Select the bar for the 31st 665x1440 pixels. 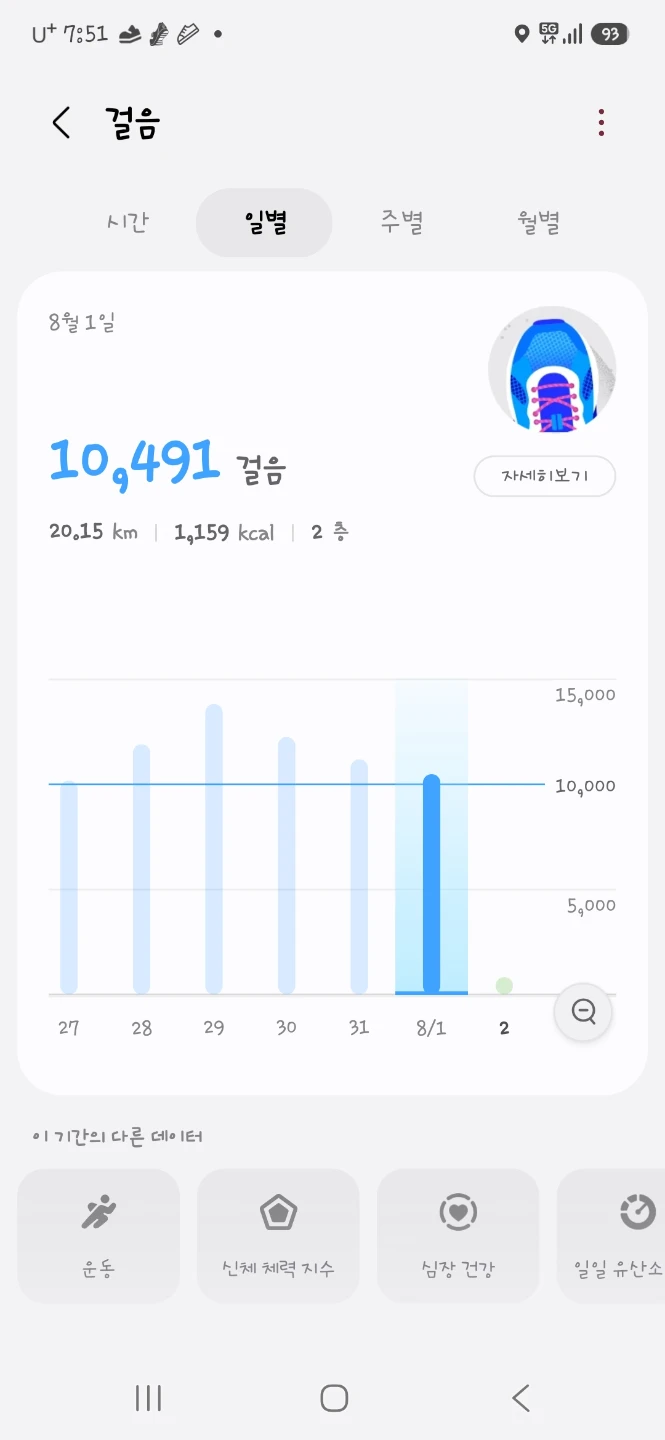click(x=359, y=877)
